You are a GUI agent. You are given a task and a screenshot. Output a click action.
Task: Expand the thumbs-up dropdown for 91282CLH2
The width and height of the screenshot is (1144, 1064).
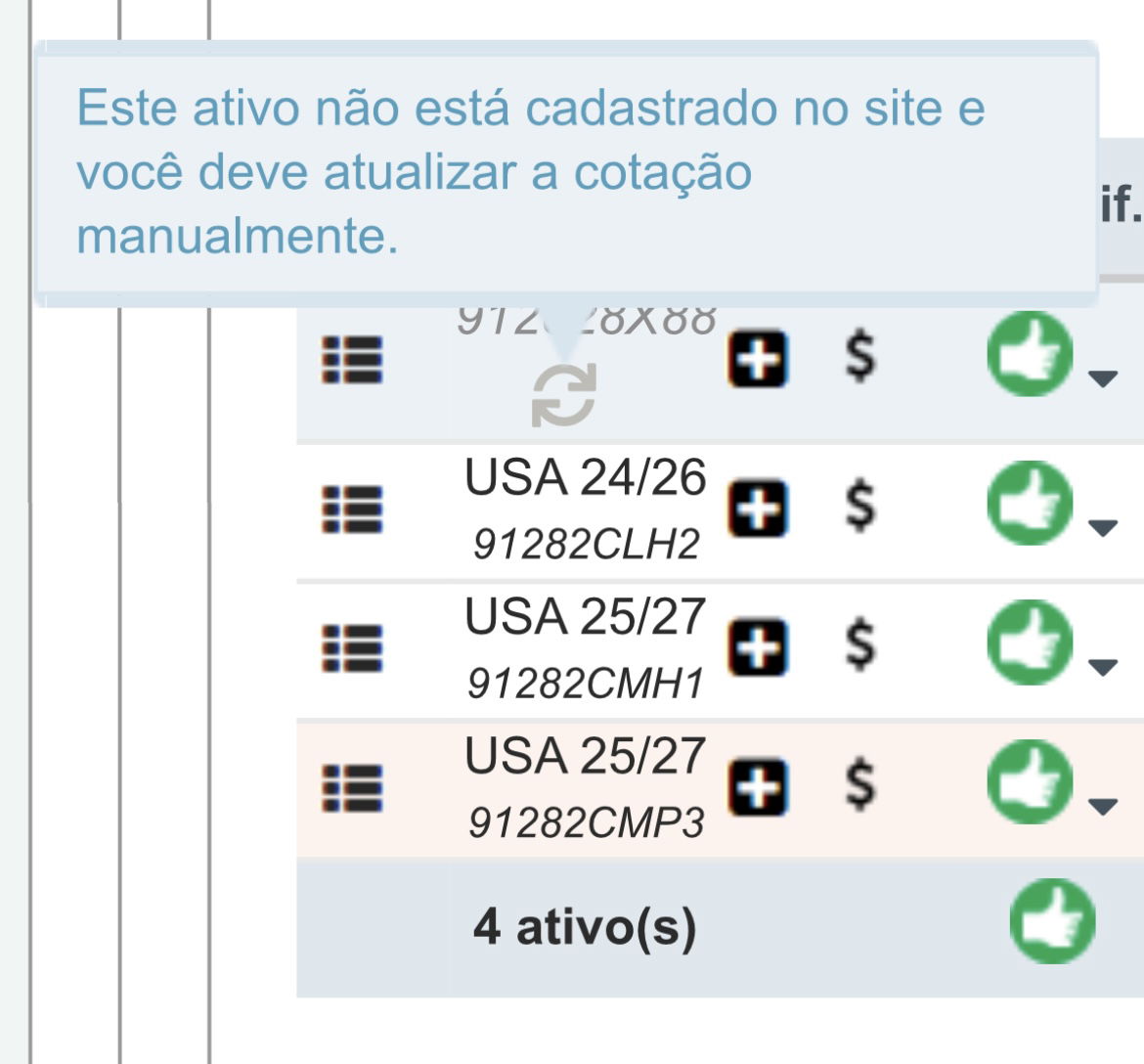(1102, 528)
